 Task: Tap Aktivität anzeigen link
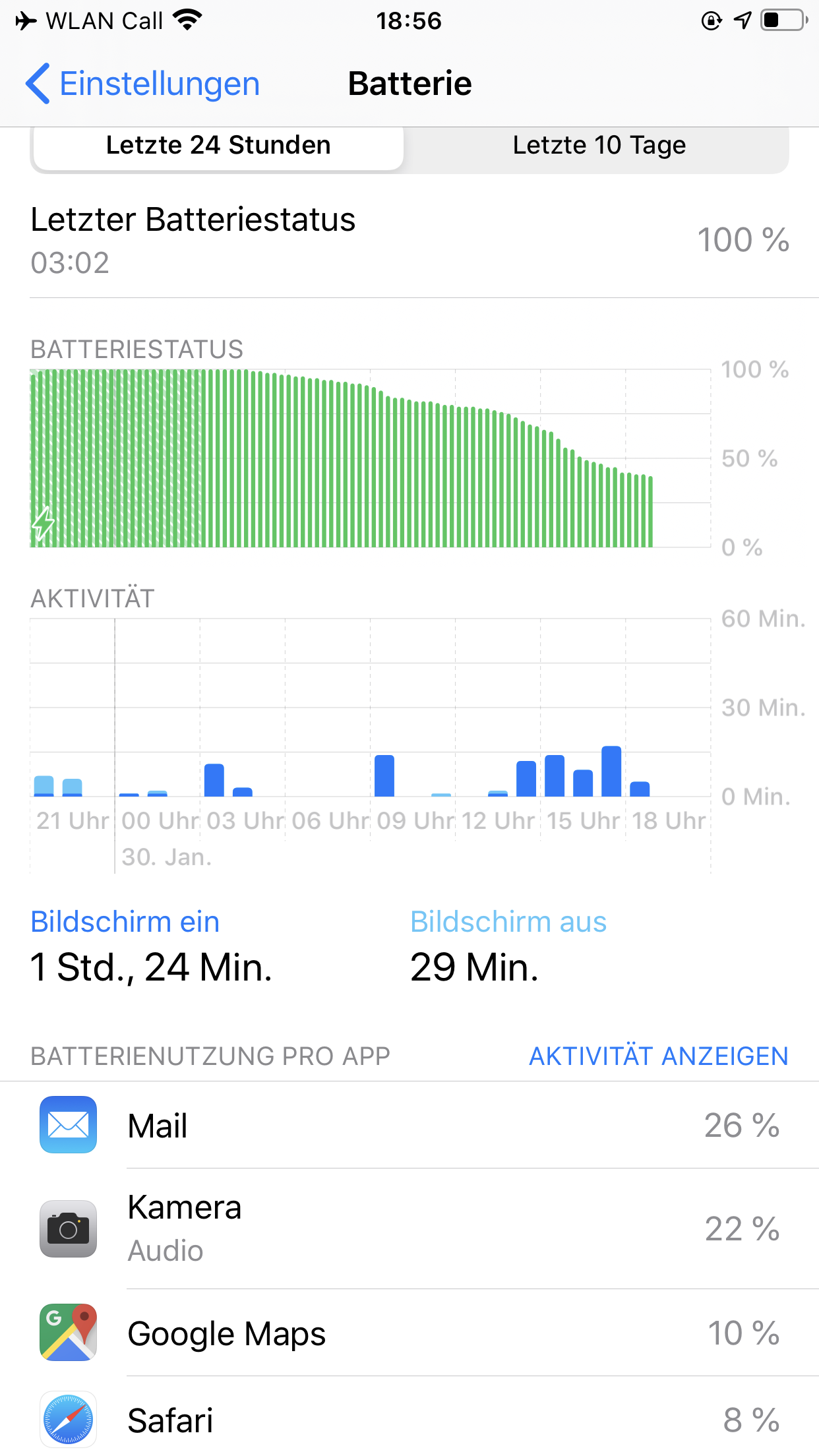[658, 1056]
